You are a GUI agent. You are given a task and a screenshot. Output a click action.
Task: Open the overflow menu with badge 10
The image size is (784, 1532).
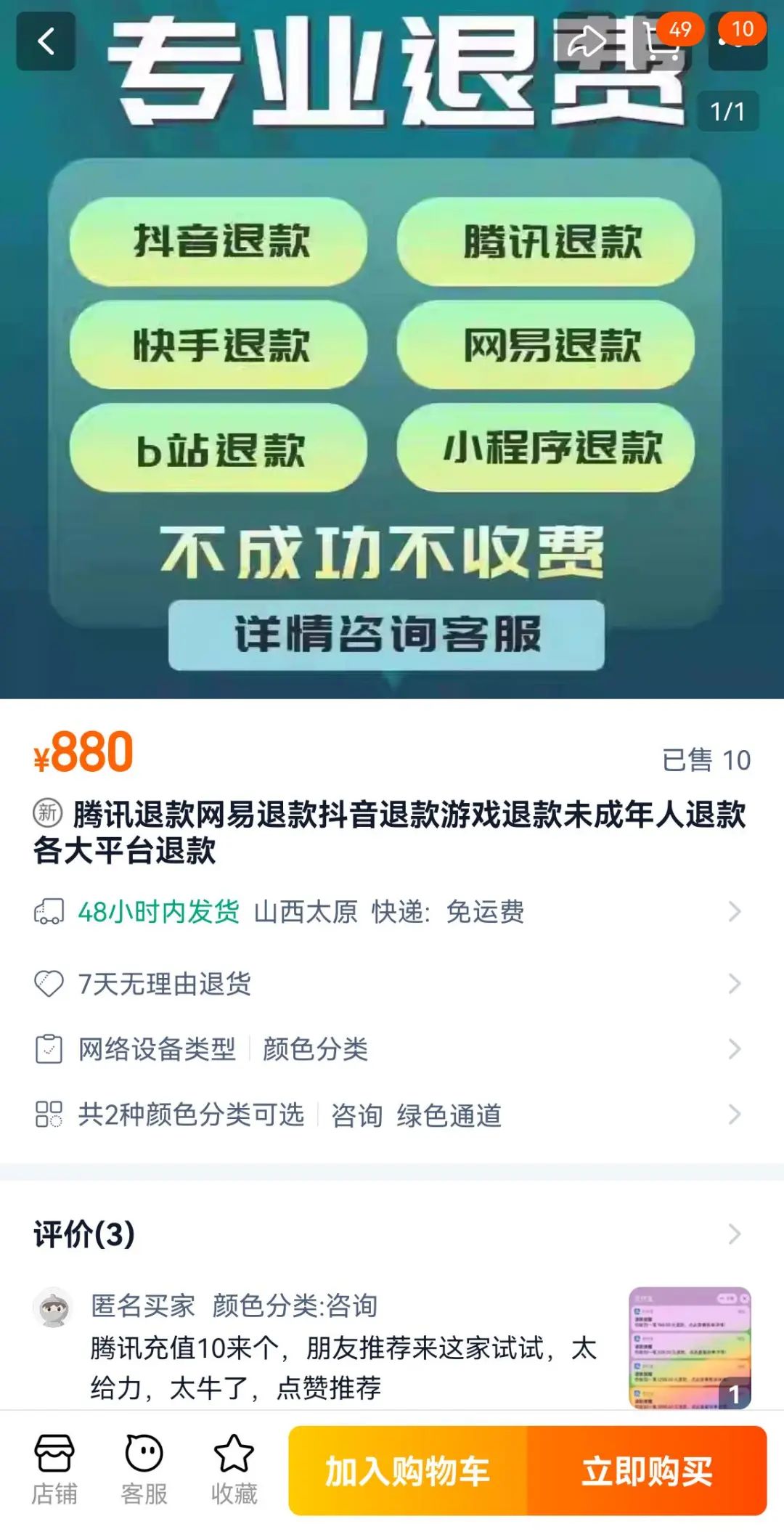click(738, 41)
